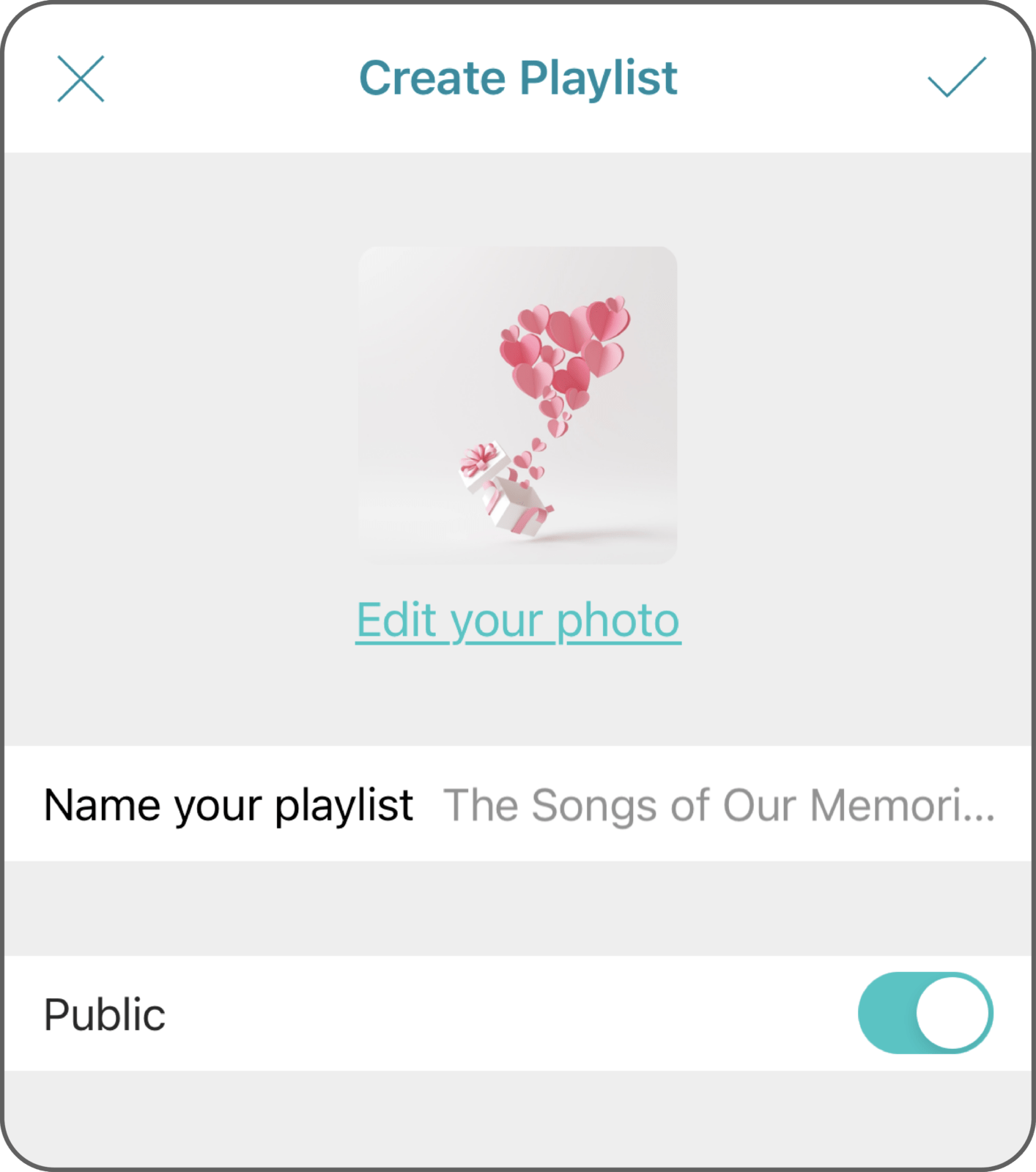The width and height of the screenshot is (1036, 1172).
Task: Focus the playlist name field
Action: pos(718,805)
